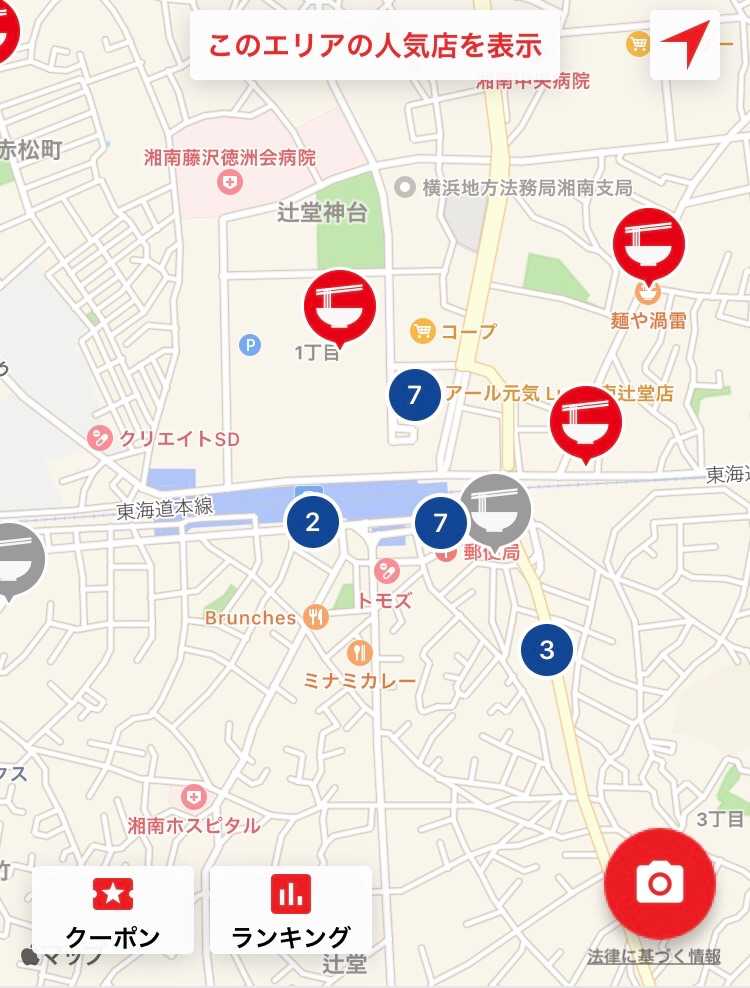
Task: Open the ランキング ranking button
Action: 291,910
